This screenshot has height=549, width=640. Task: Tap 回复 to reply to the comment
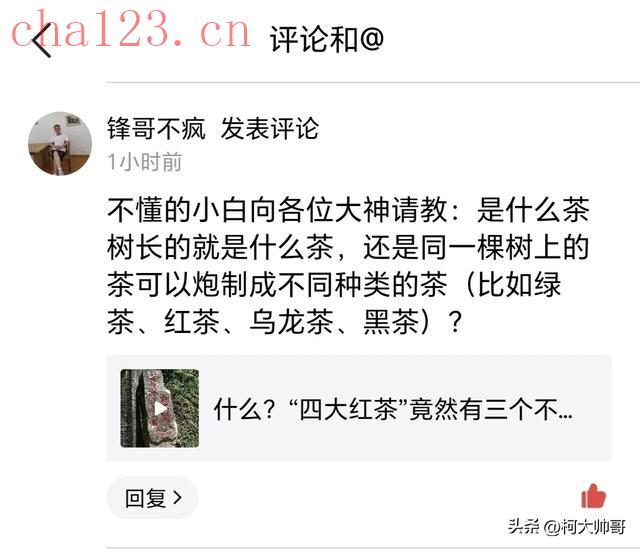tap(153, 498)
